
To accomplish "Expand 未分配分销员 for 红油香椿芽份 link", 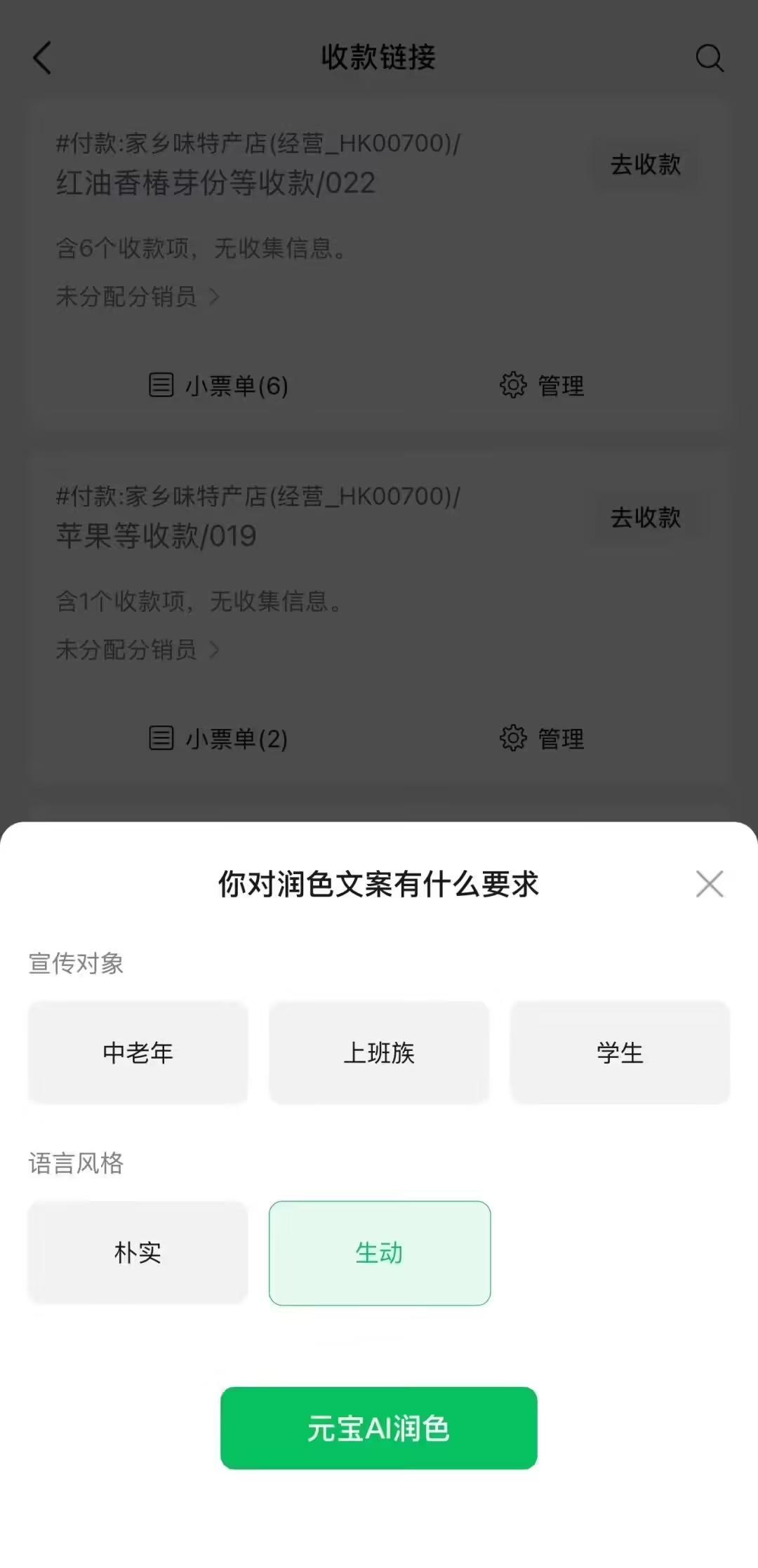I will coord(138,297).
